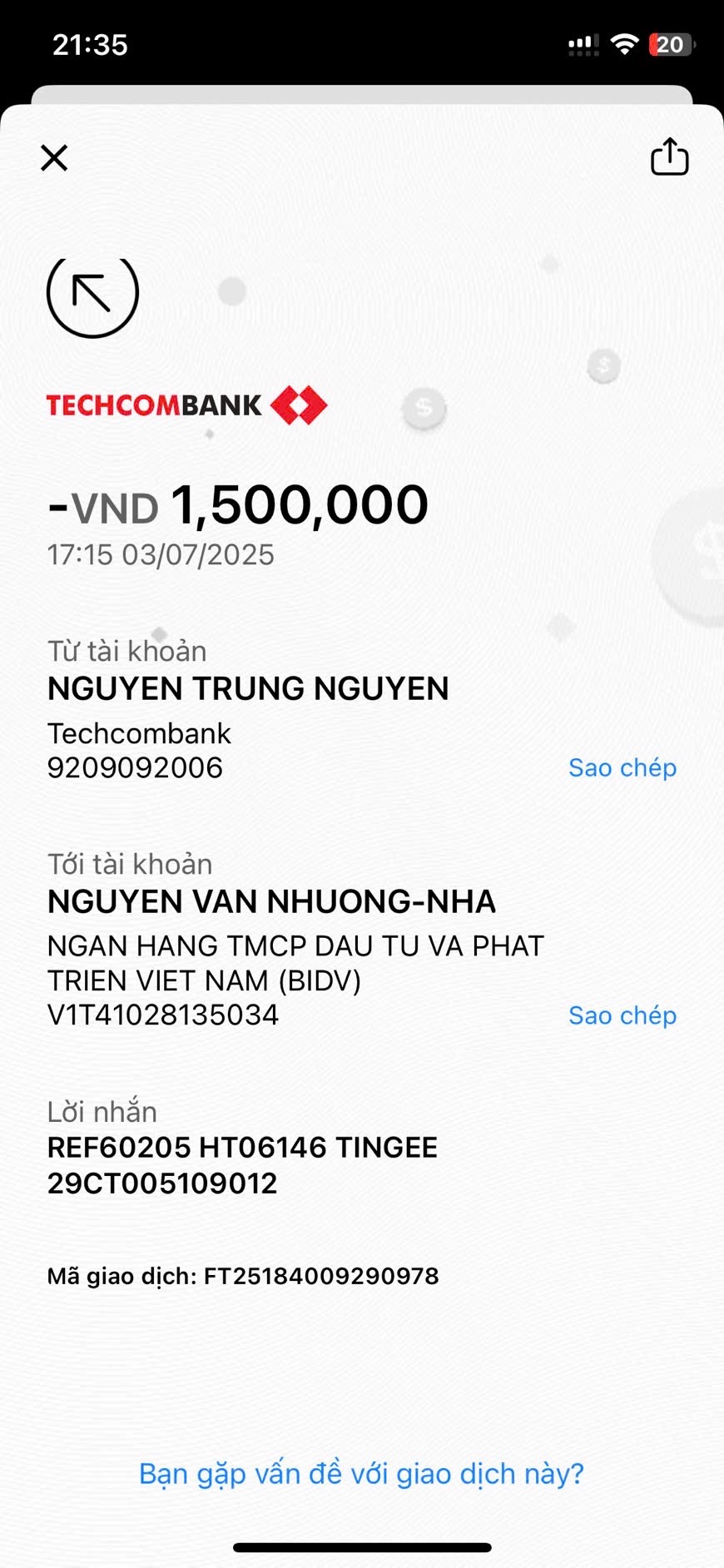Share this transaction receipt

[669, 156]
